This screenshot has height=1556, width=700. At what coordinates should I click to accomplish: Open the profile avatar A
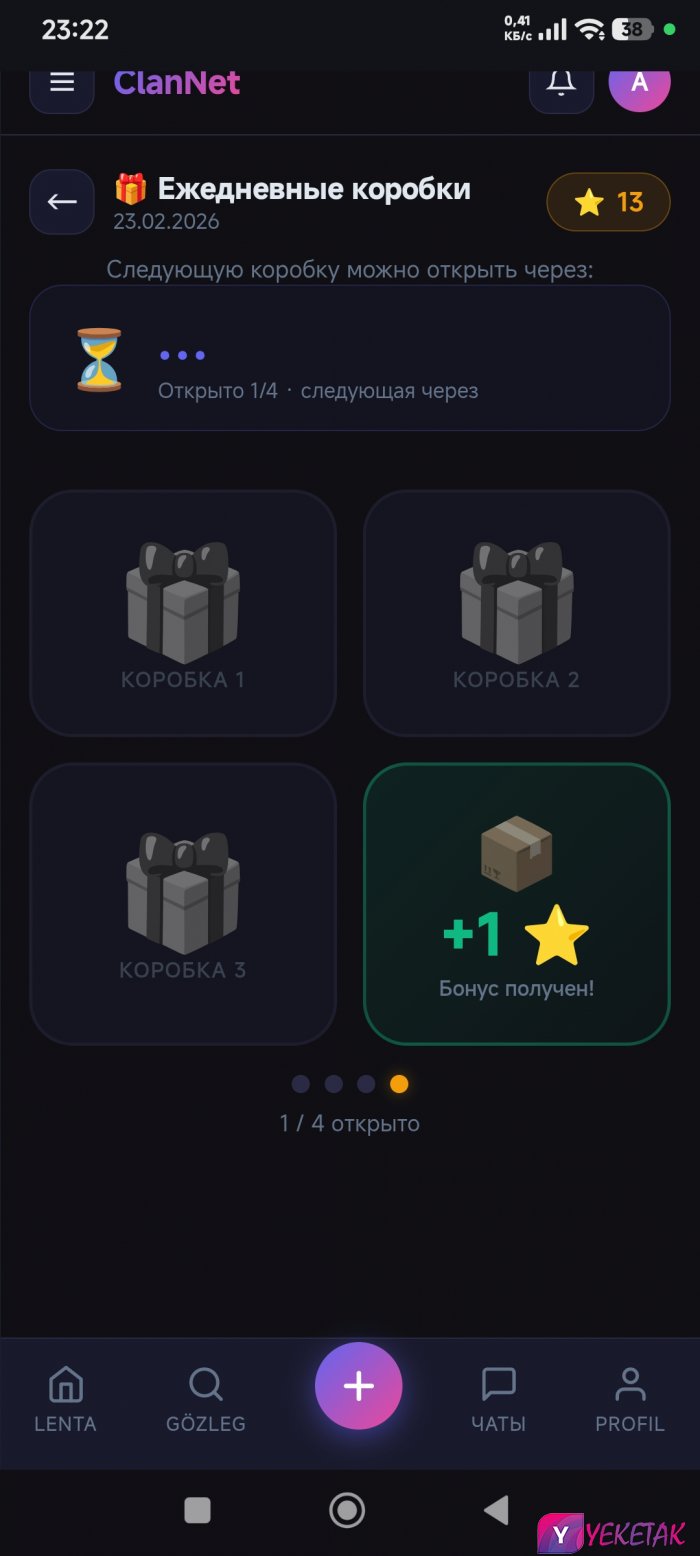[x=639, y=84]
